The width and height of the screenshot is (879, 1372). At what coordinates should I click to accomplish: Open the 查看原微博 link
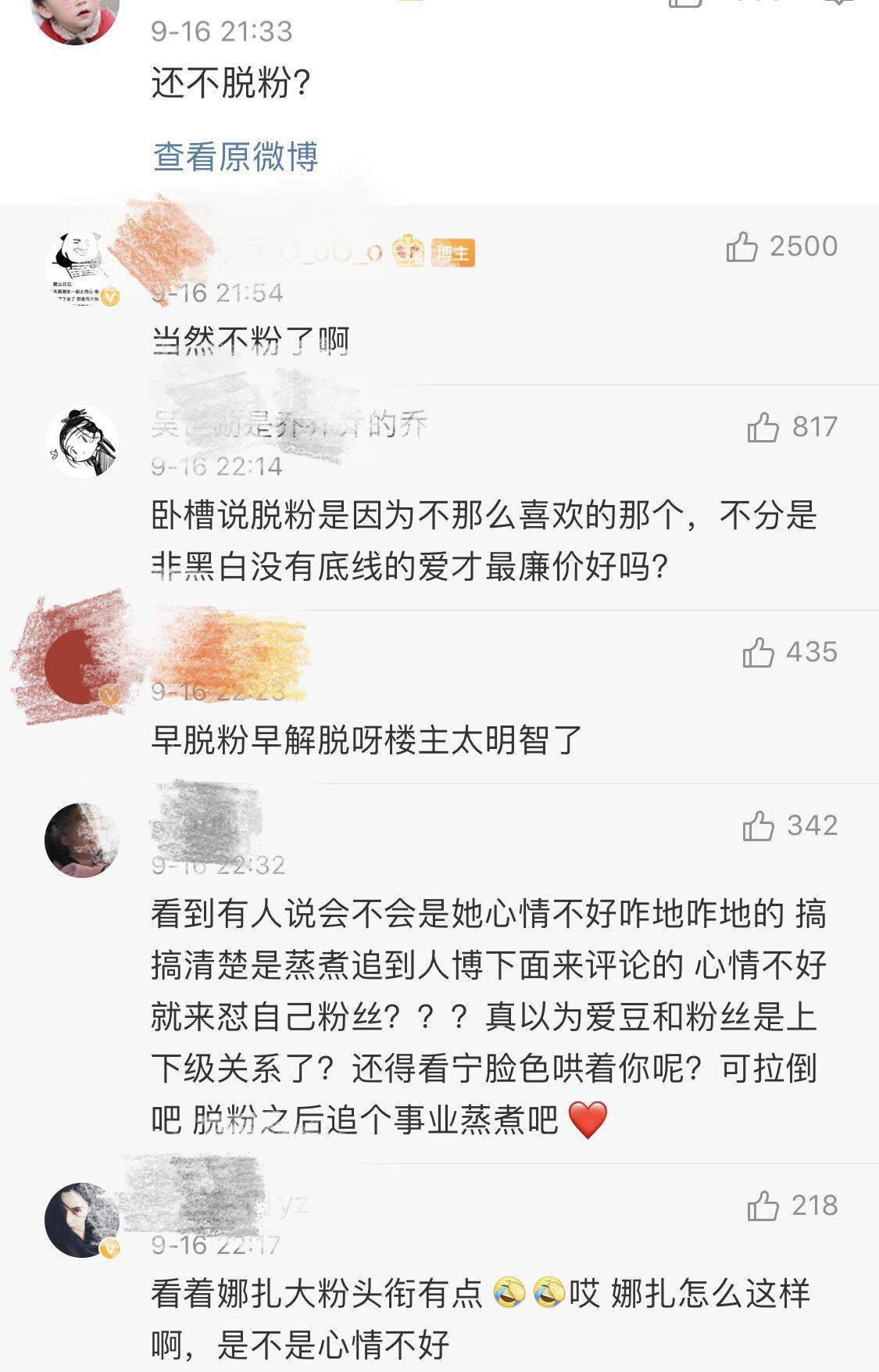click(235, 156)
